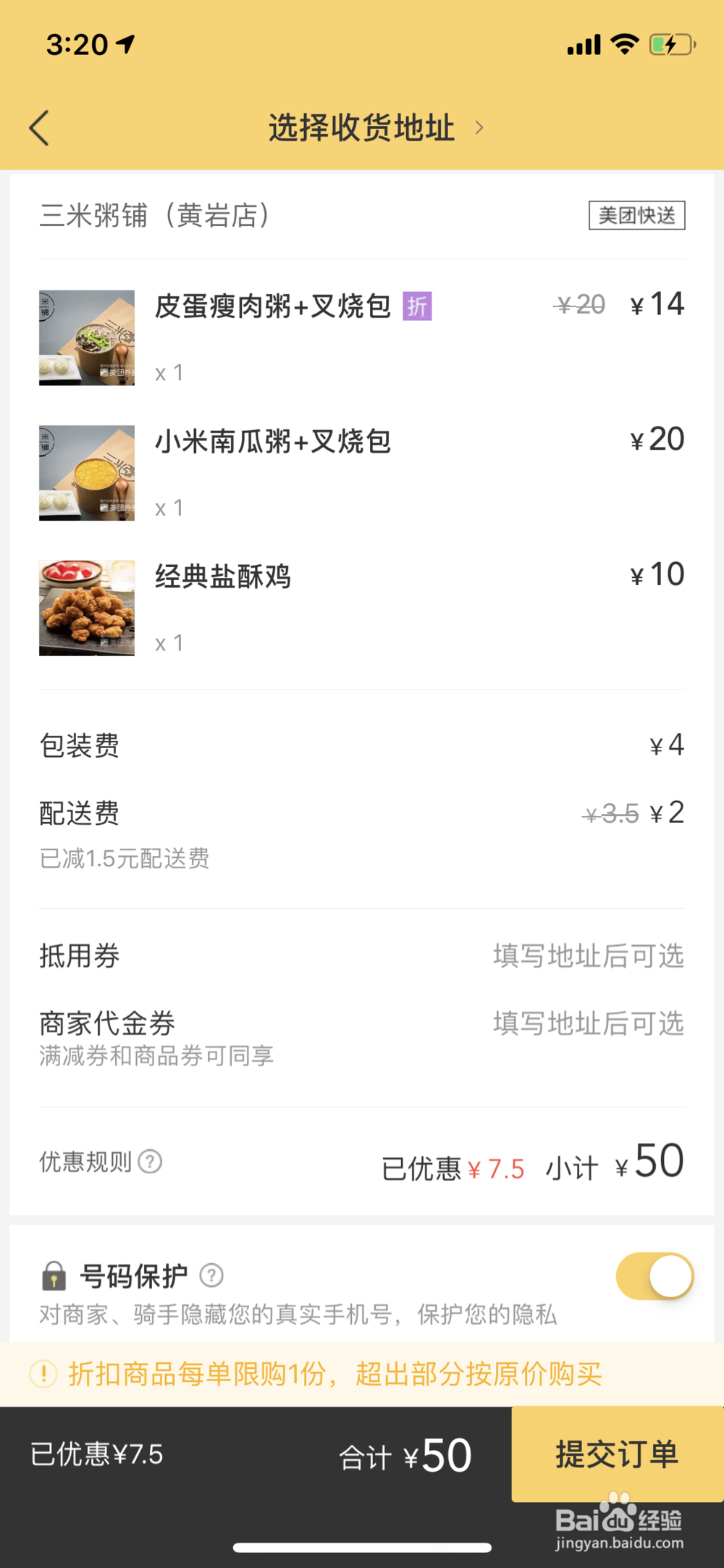Submit the order with 提交订单
Screen dimensions: 724x1568
coord(617,1454)
